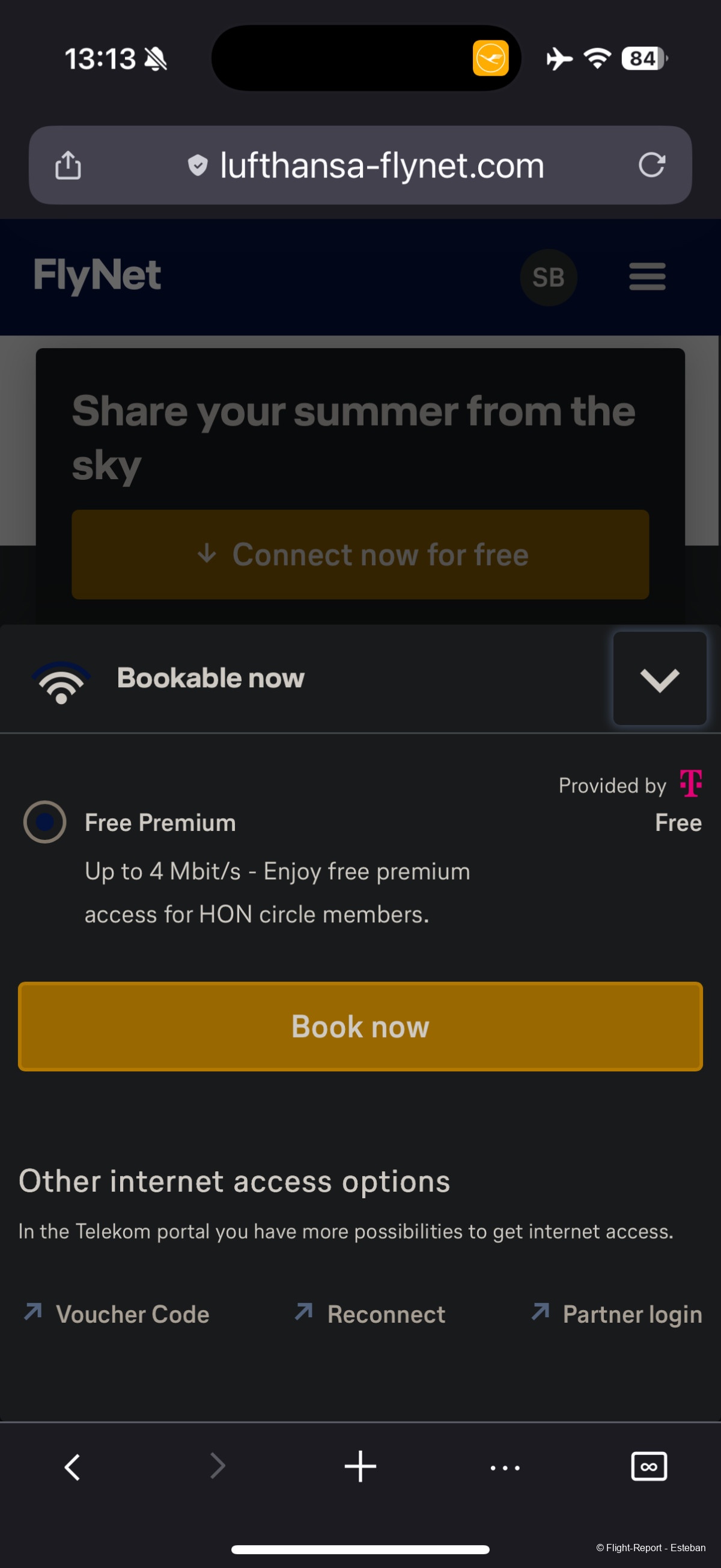Screen dimensions: 721x1568
Task: Open the browser's three-dot menu
Action: click(505, 1468)
